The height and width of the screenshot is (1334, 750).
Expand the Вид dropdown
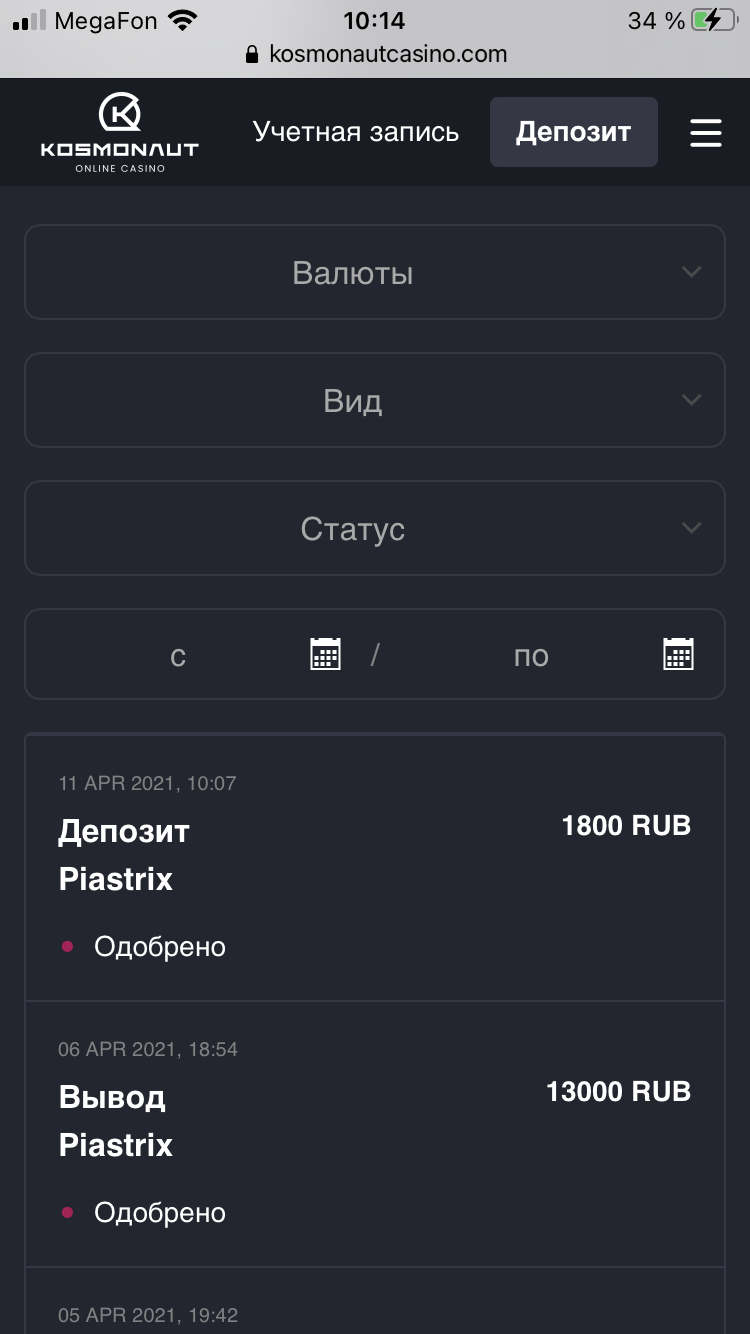(375, 400)
